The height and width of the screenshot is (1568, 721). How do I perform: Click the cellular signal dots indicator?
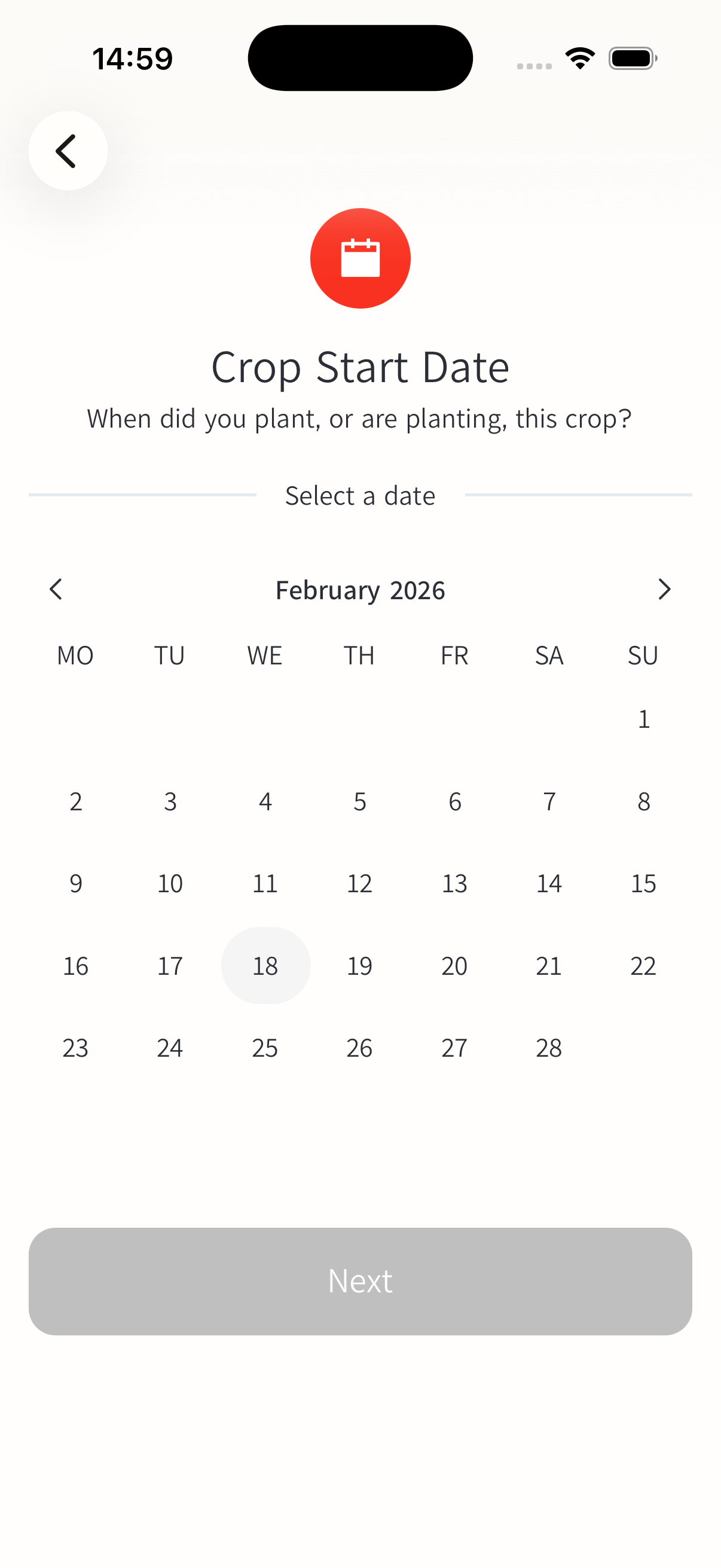pos(534,65)
